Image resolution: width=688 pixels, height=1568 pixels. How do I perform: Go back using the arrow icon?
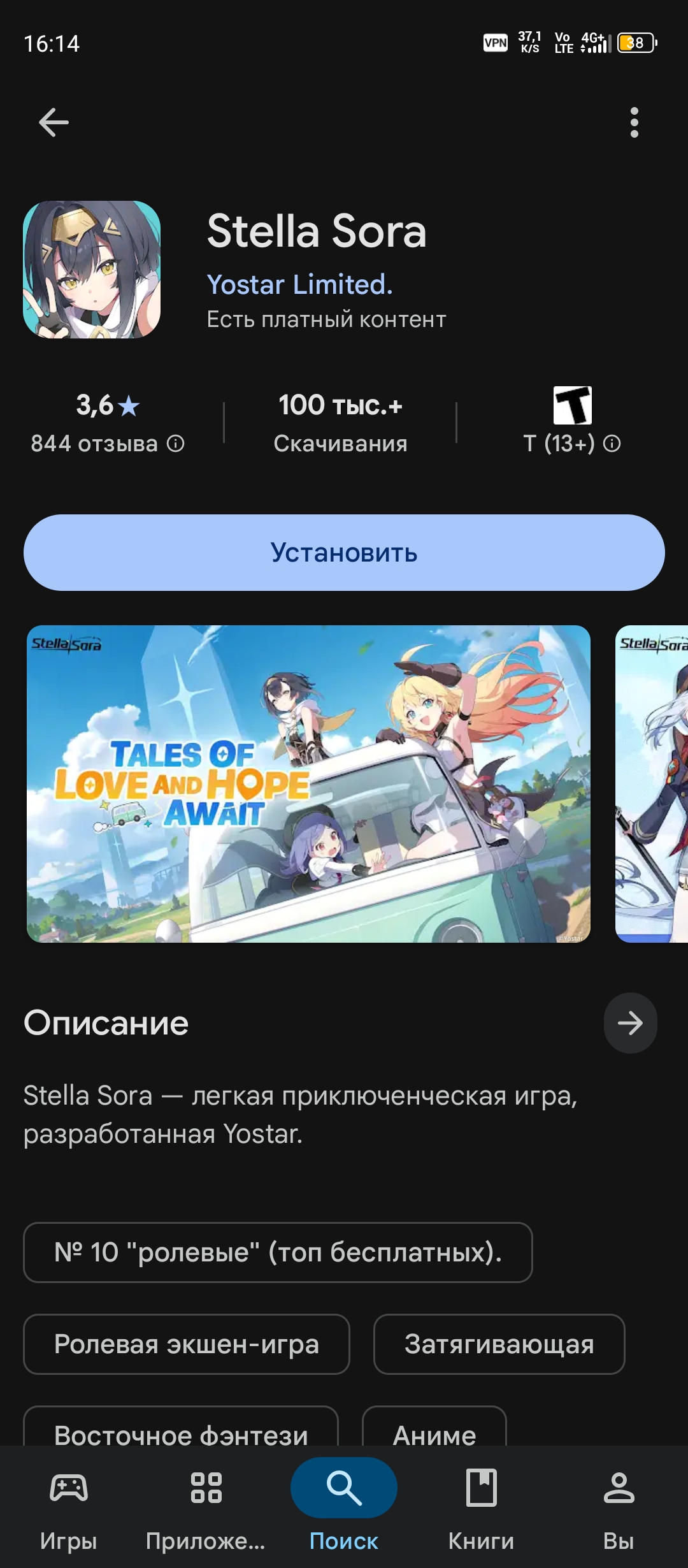[x=54, y=122]
